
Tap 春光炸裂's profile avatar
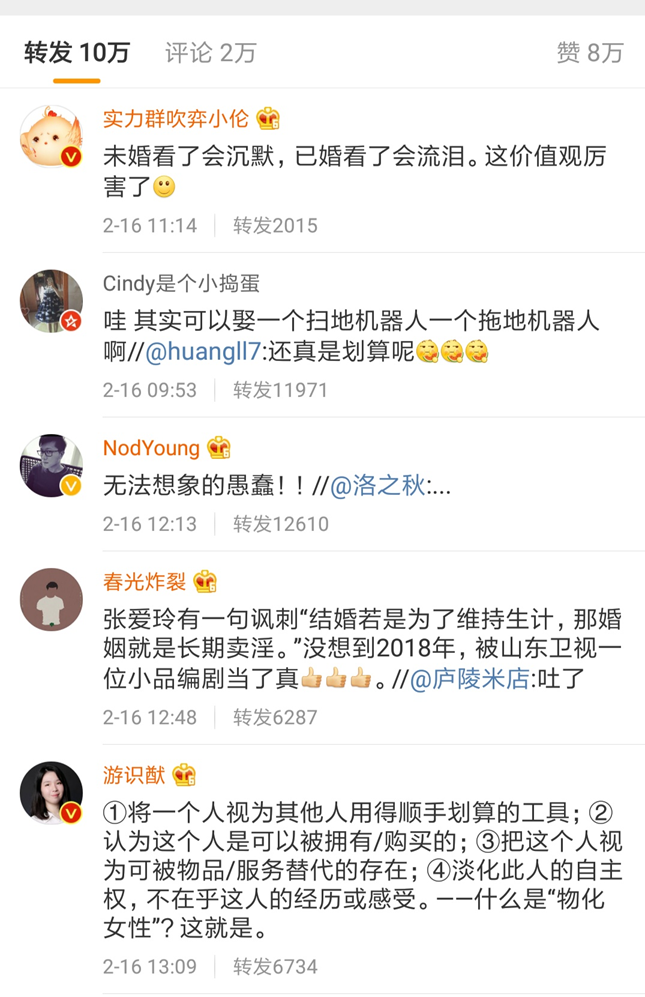(51, 599)
